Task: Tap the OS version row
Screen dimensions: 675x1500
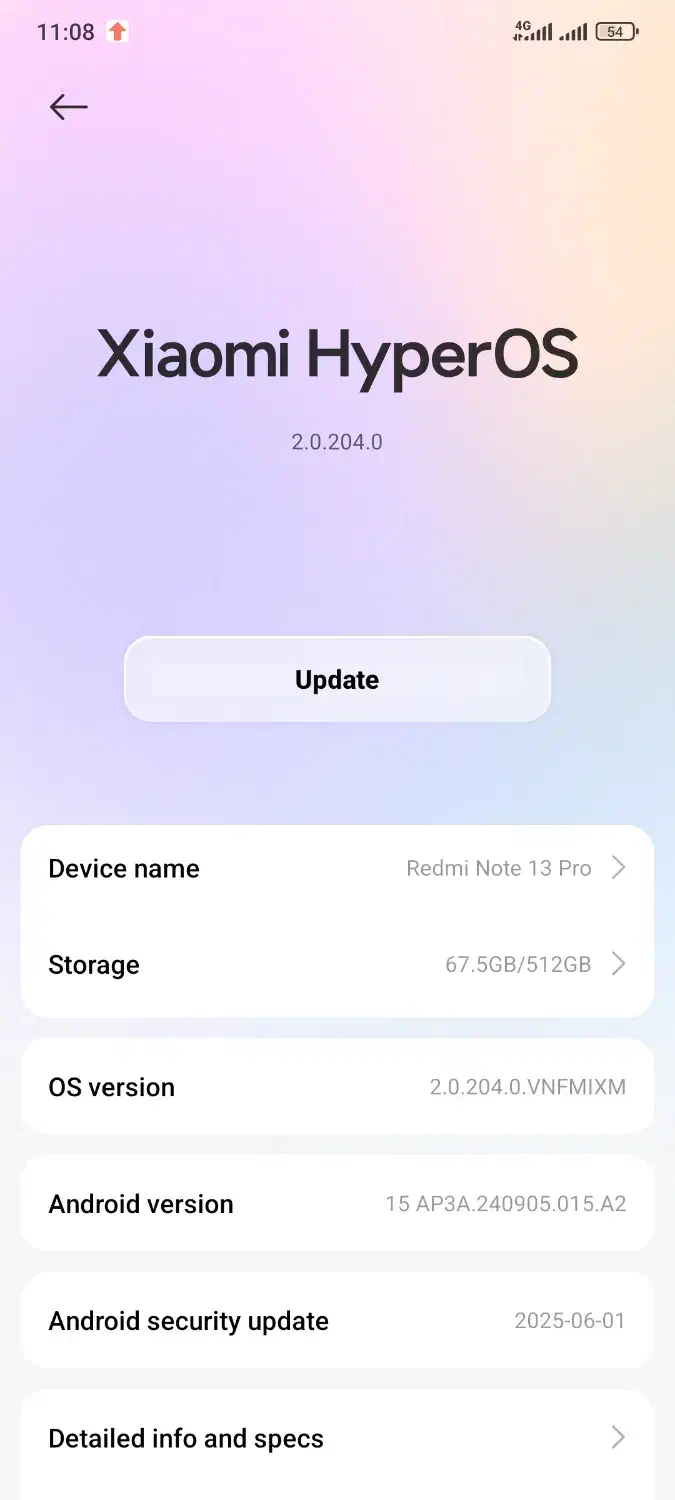Action: coord(337,1087)
